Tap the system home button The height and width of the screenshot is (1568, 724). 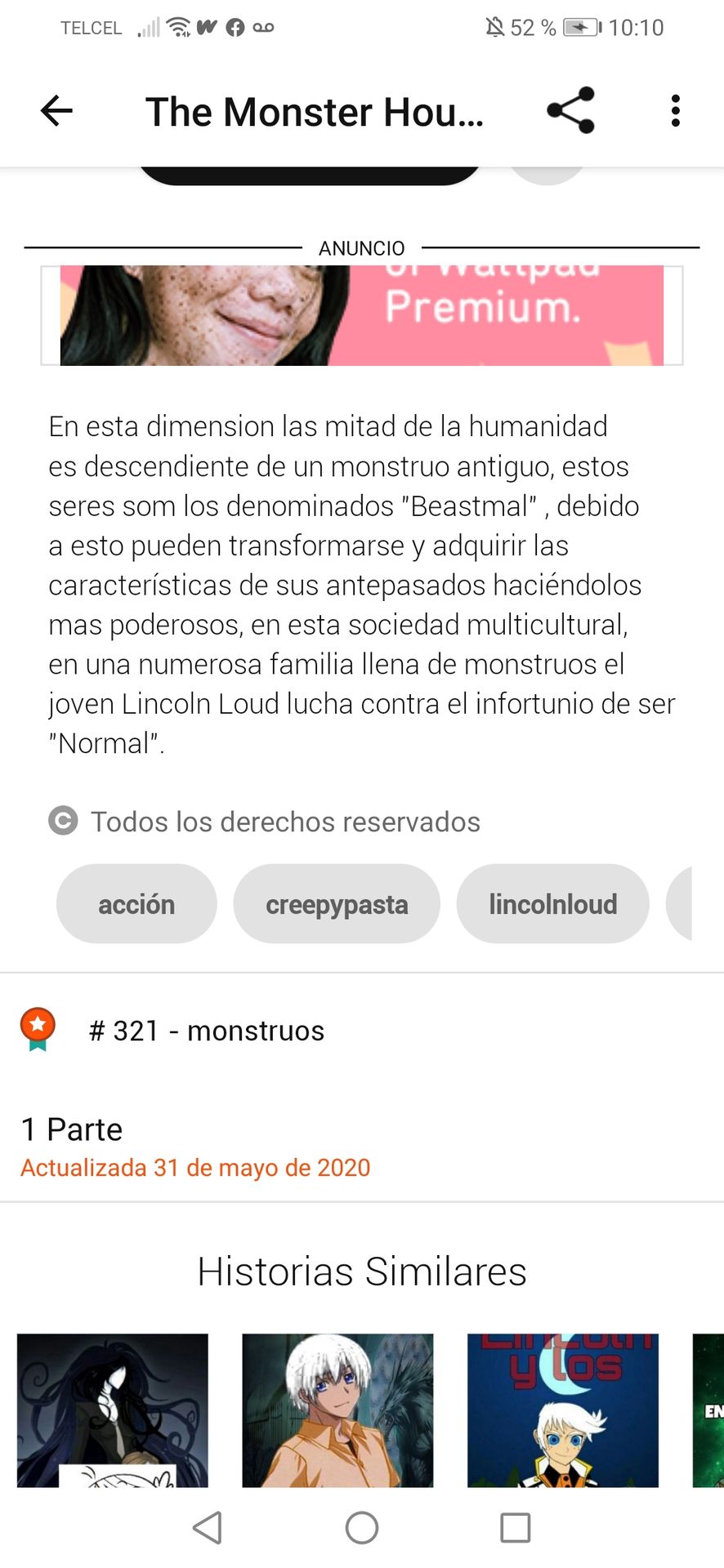pos(362,1527)
